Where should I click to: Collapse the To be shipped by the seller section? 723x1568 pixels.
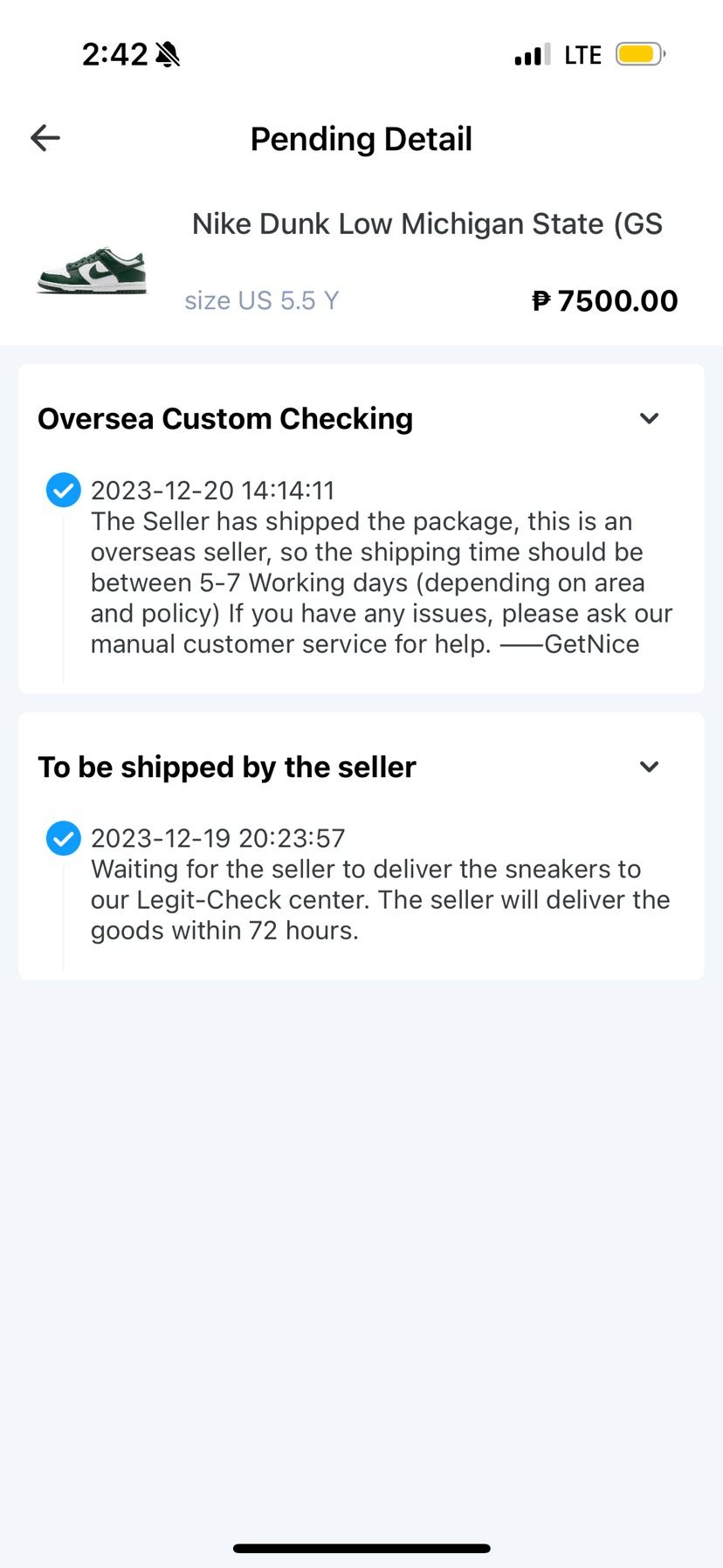tap(649, 767)
